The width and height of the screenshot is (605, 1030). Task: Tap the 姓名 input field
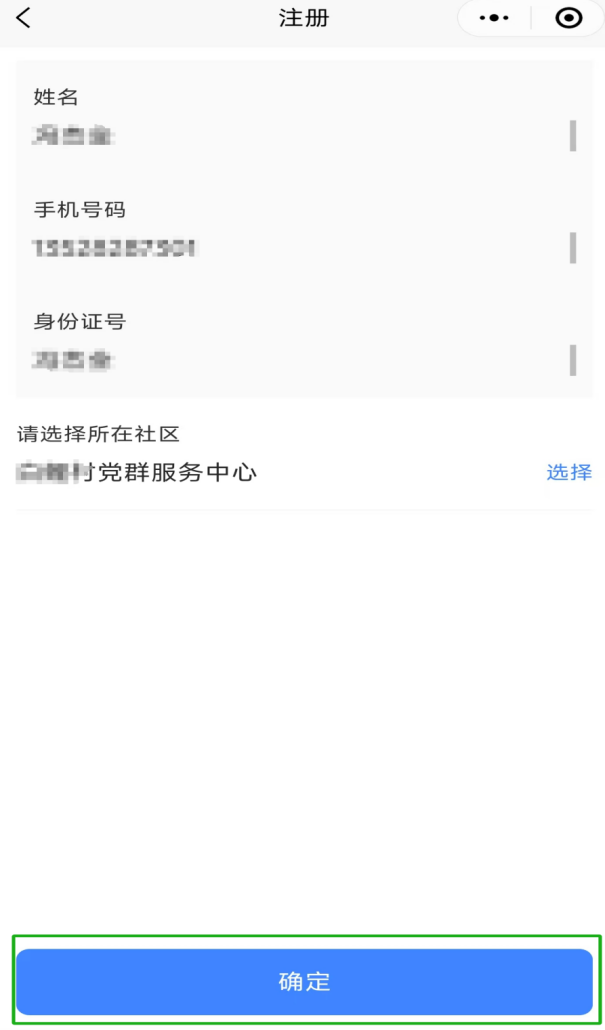click(x=300, y=135)
